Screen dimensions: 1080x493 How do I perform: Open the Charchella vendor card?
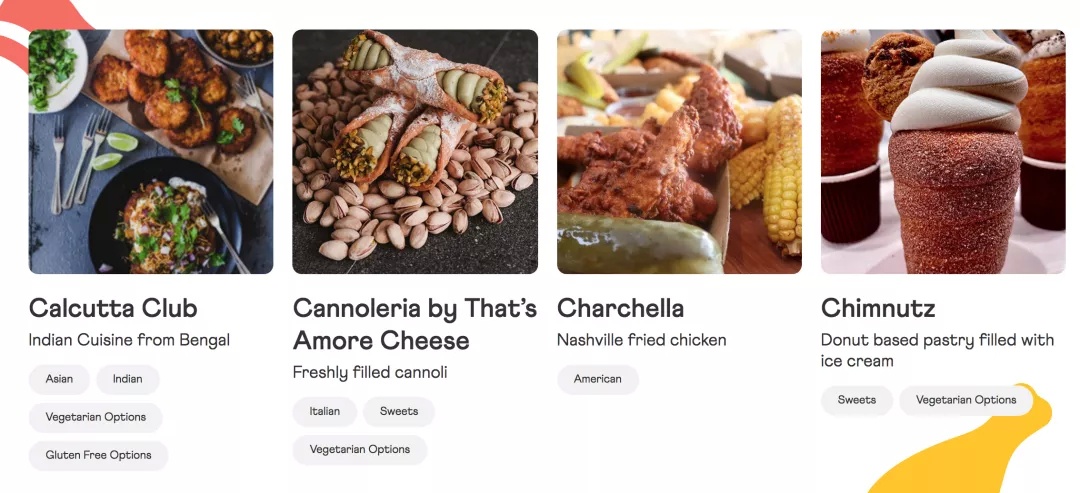(x=679, y=152)
